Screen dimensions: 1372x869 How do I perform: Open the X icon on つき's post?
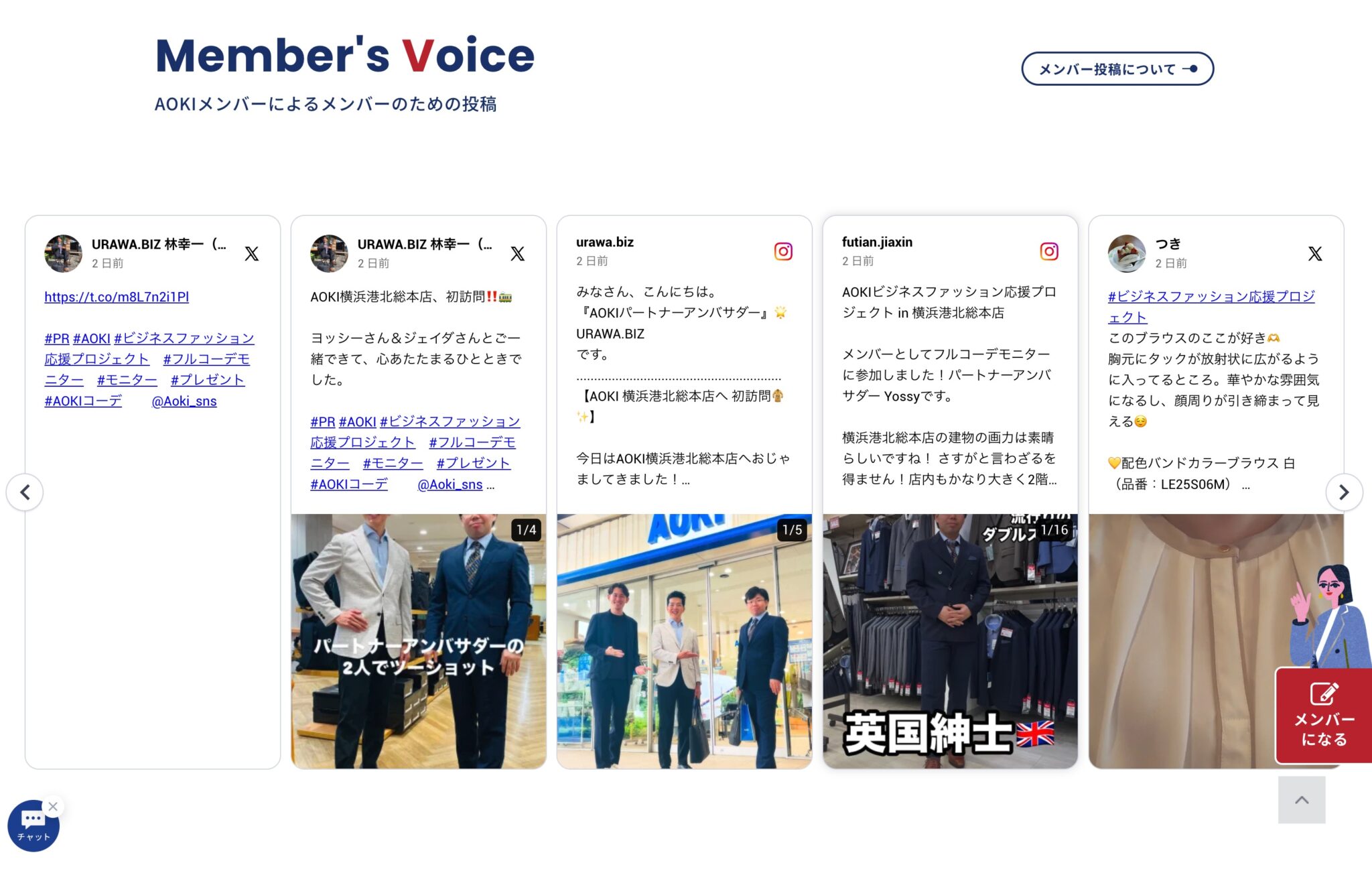(1314, 254)
